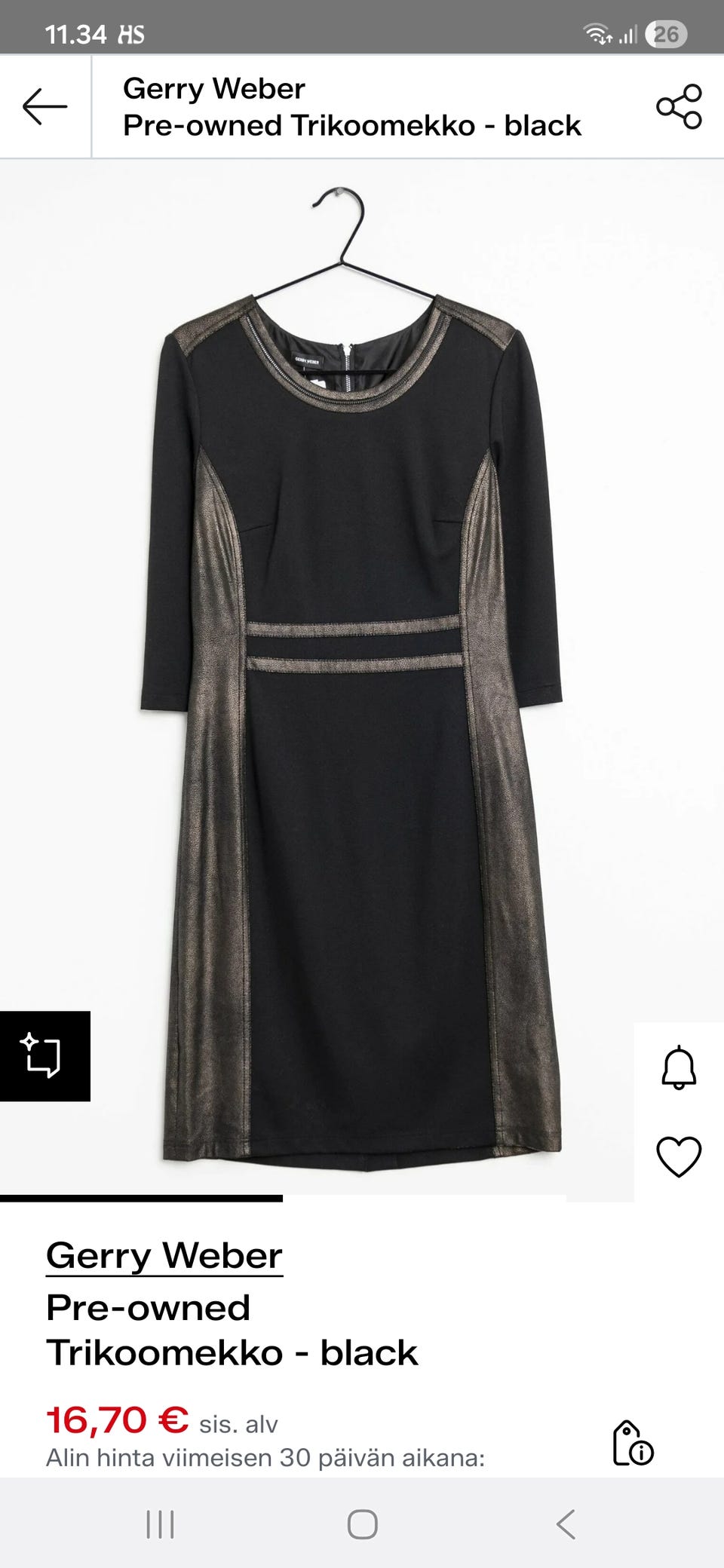The width and height of the screenshot is (724, 1568).
Task: Open the black AI assistant button
Action: click(x=44, y=1055)
